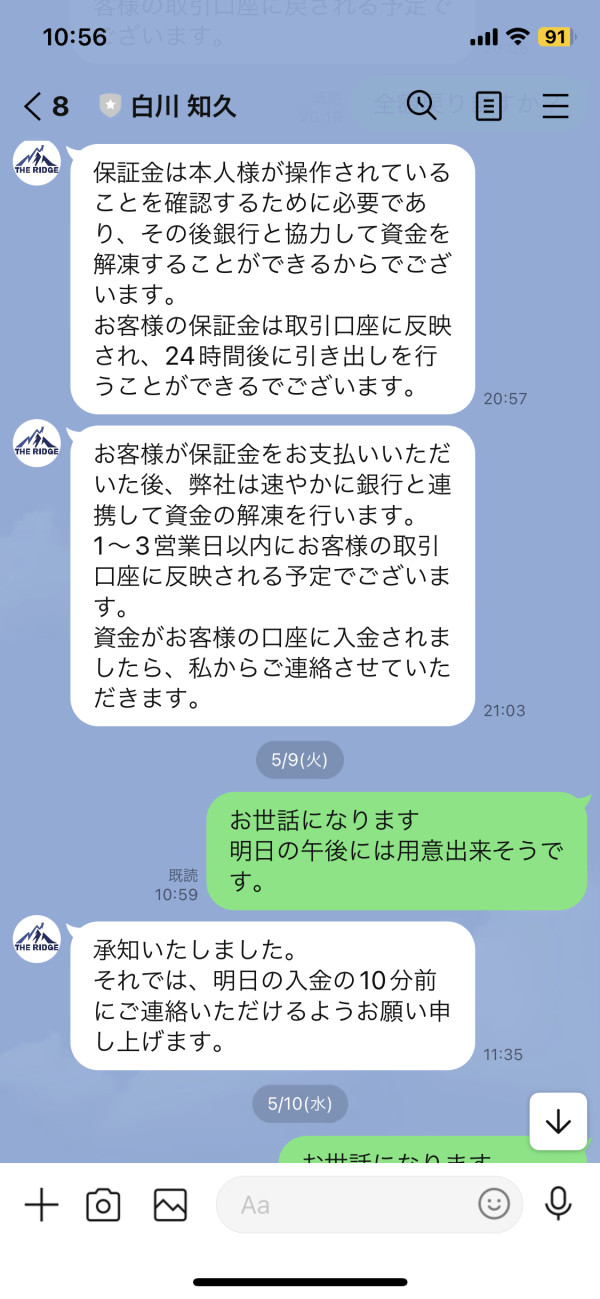Image resolution: width=600 pixels, height=1299 pixels.
Task: Open the emoji sticker picker
Action: [494, 1204]
